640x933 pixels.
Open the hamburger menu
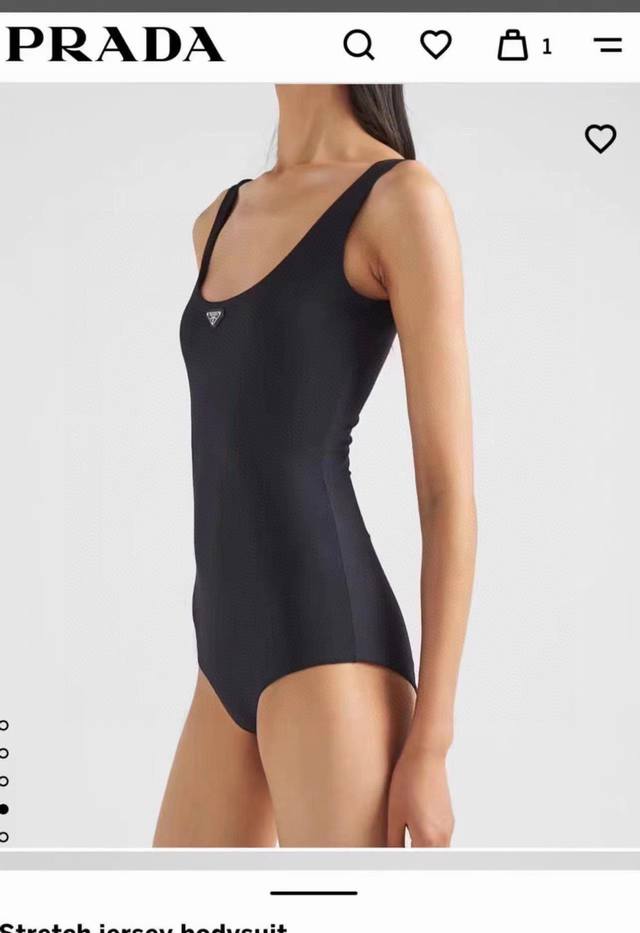tap(608, 45)
